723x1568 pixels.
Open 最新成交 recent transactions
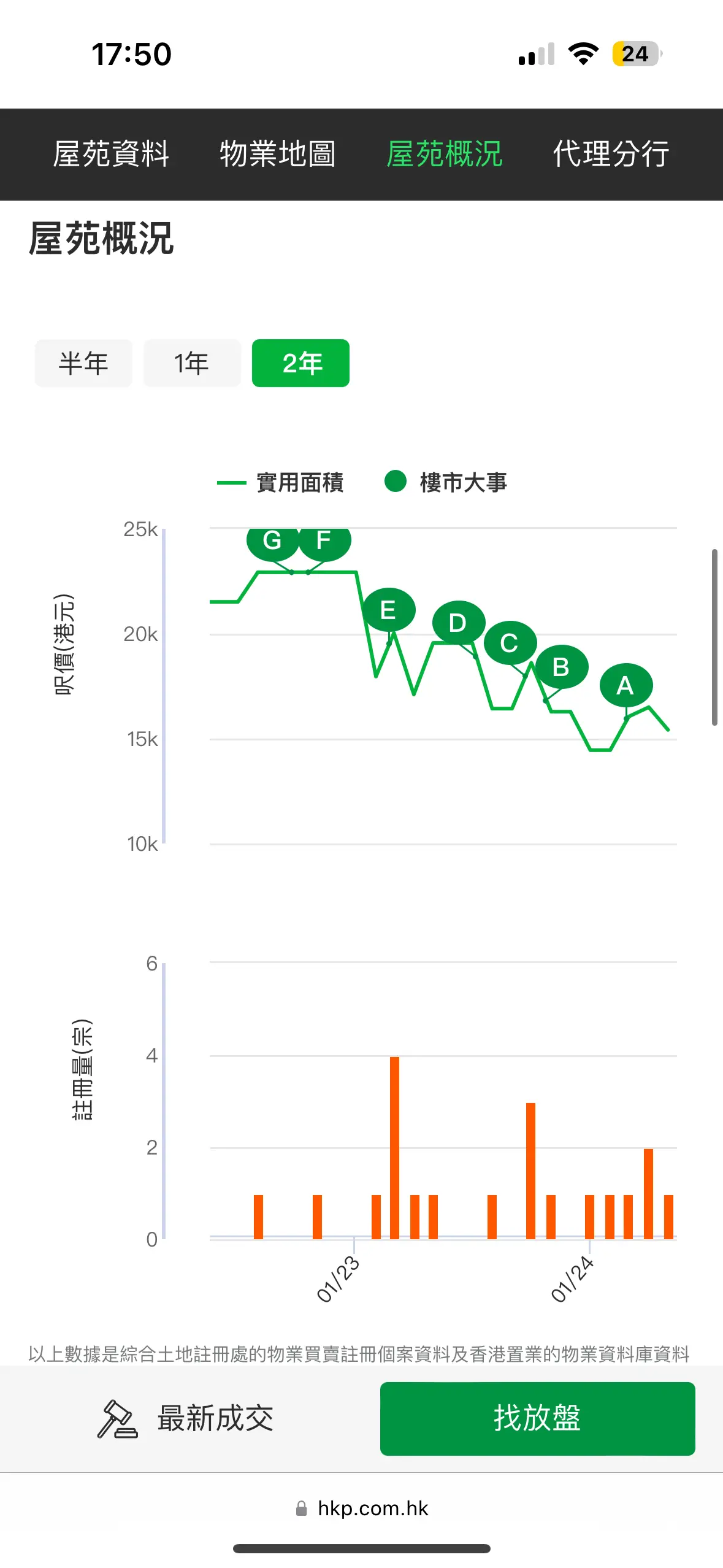[186, 1418]
